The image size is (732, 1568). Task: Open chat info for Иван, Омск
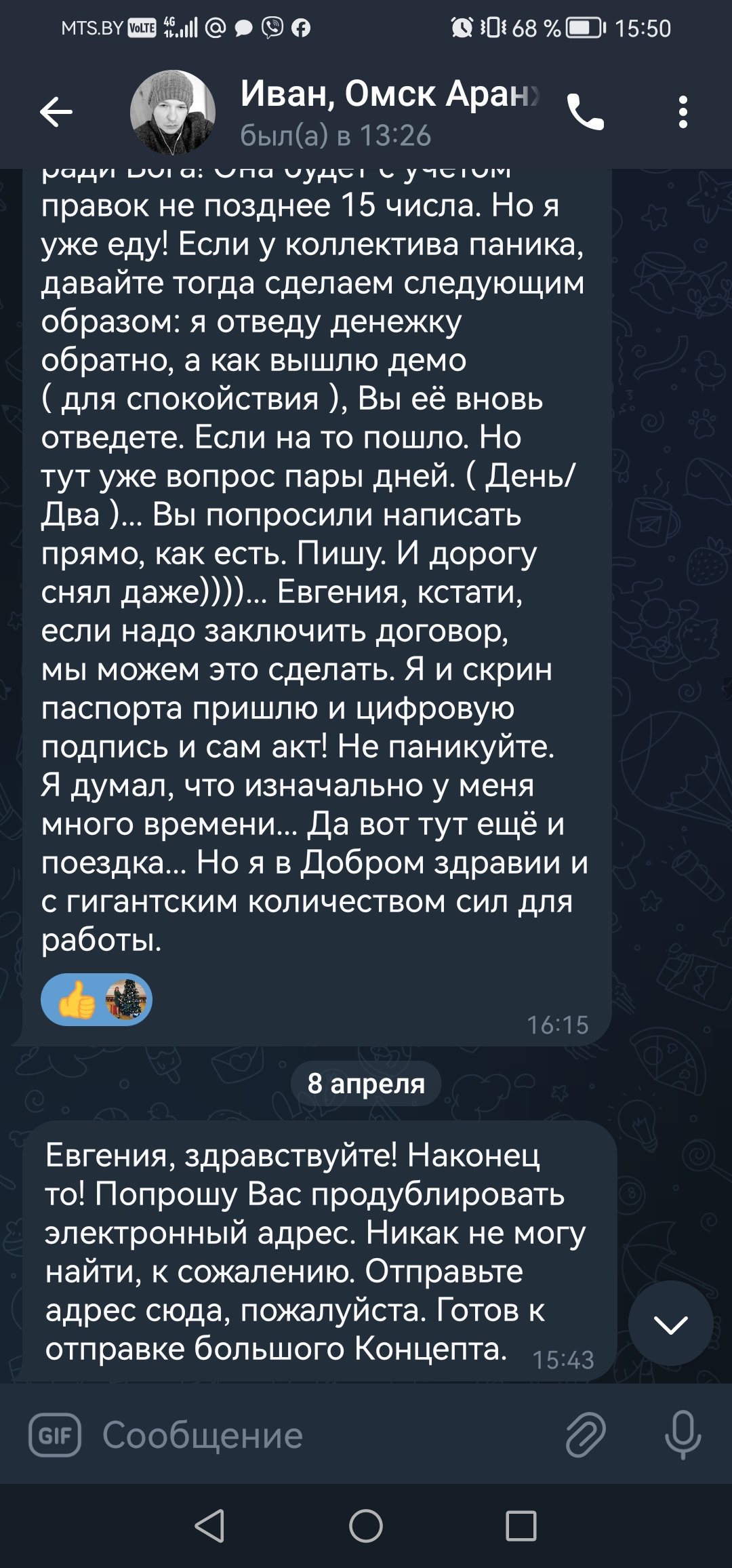point(390,112)
